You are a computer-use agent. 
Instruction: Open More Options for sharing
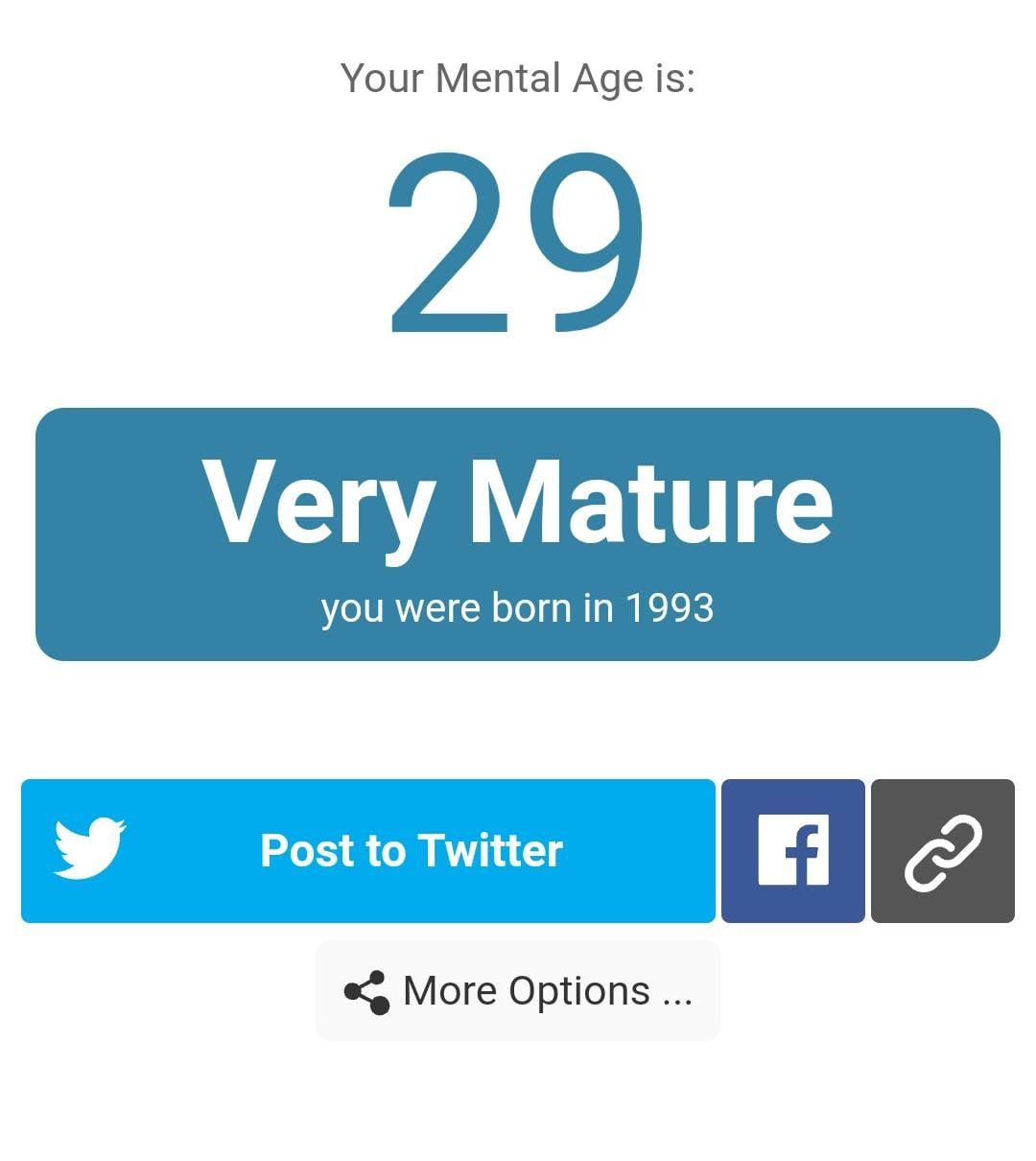point(518,991)
